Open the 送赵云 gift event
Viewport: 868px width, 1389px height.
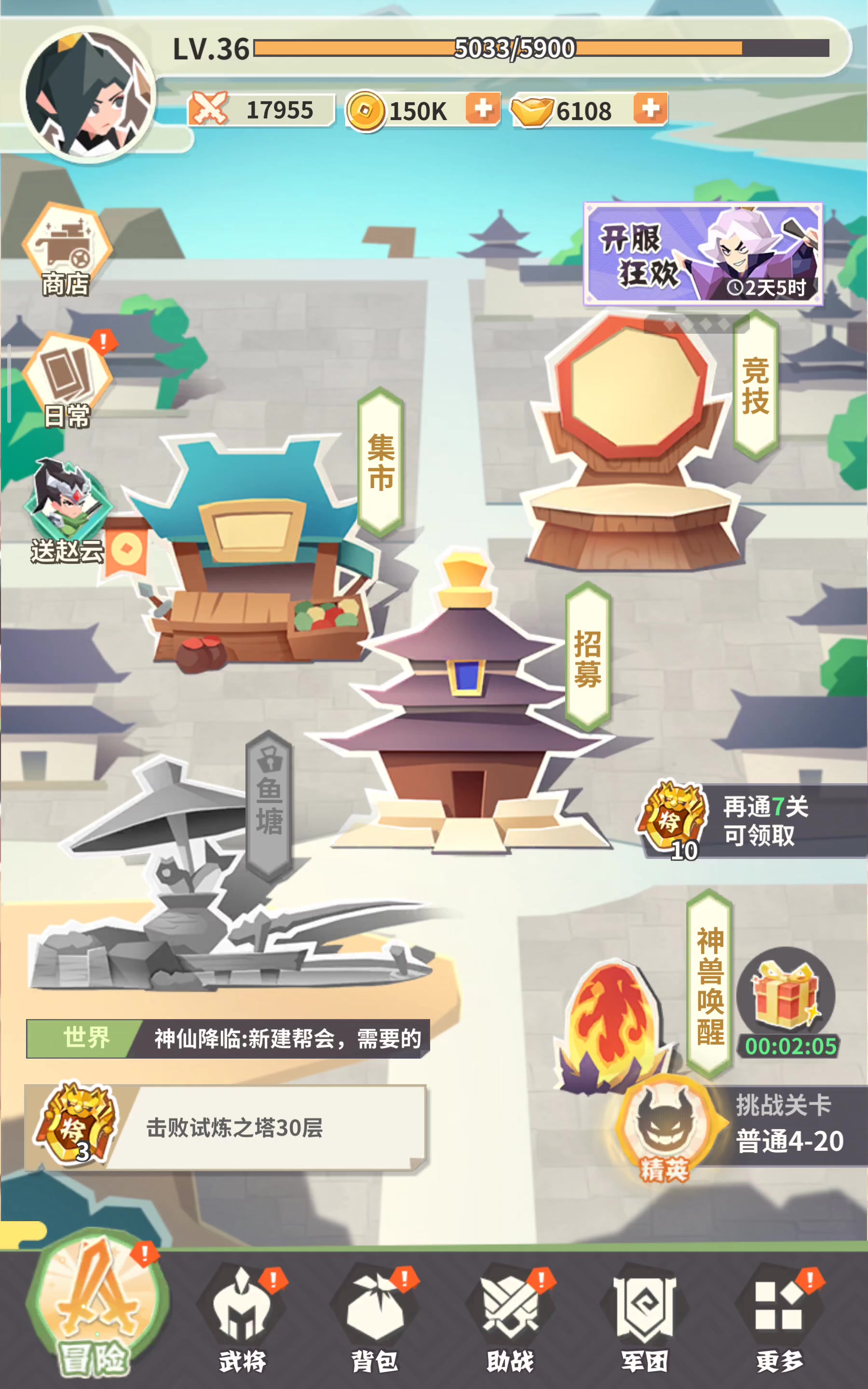coord(67,511)
